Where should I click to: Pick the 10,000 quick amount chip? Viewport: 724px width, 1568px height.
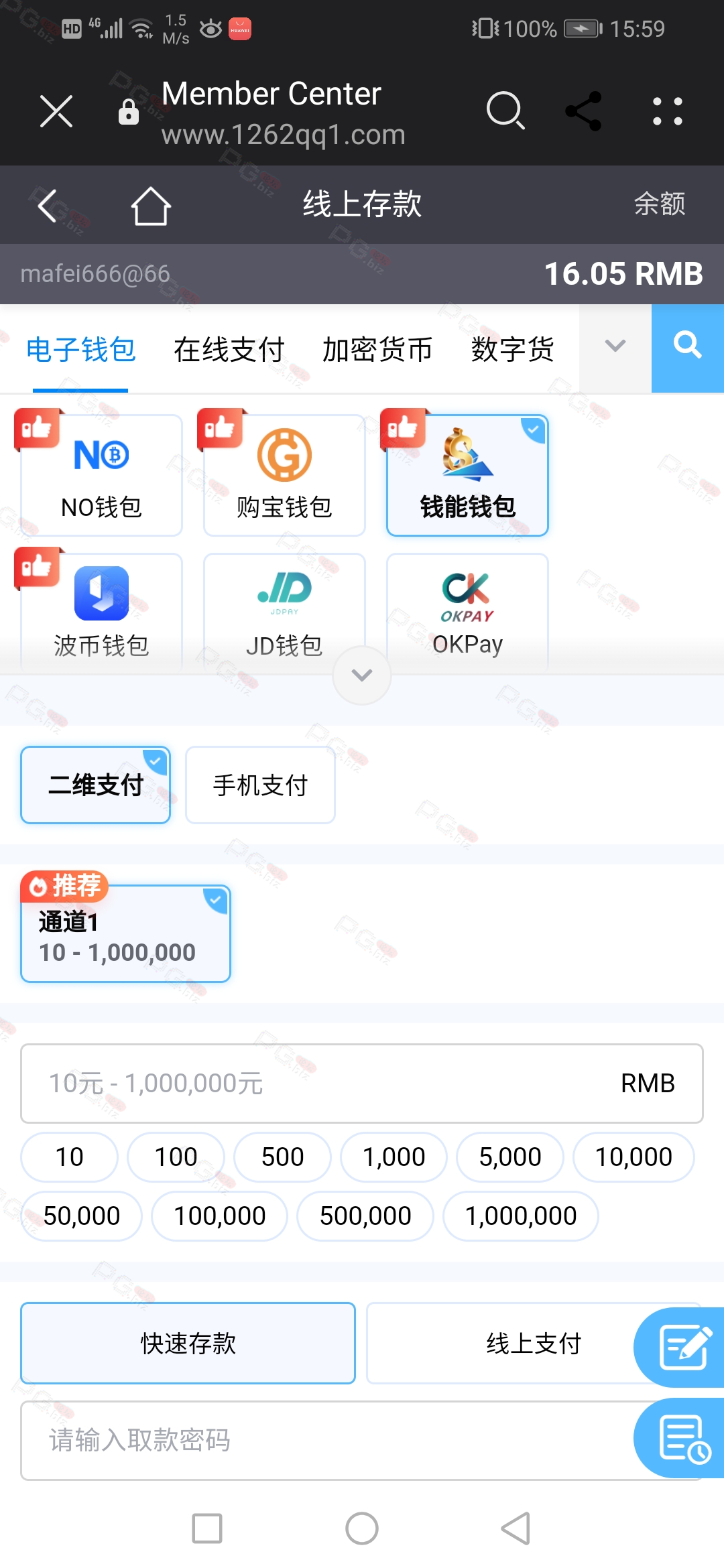point(633,1157)
